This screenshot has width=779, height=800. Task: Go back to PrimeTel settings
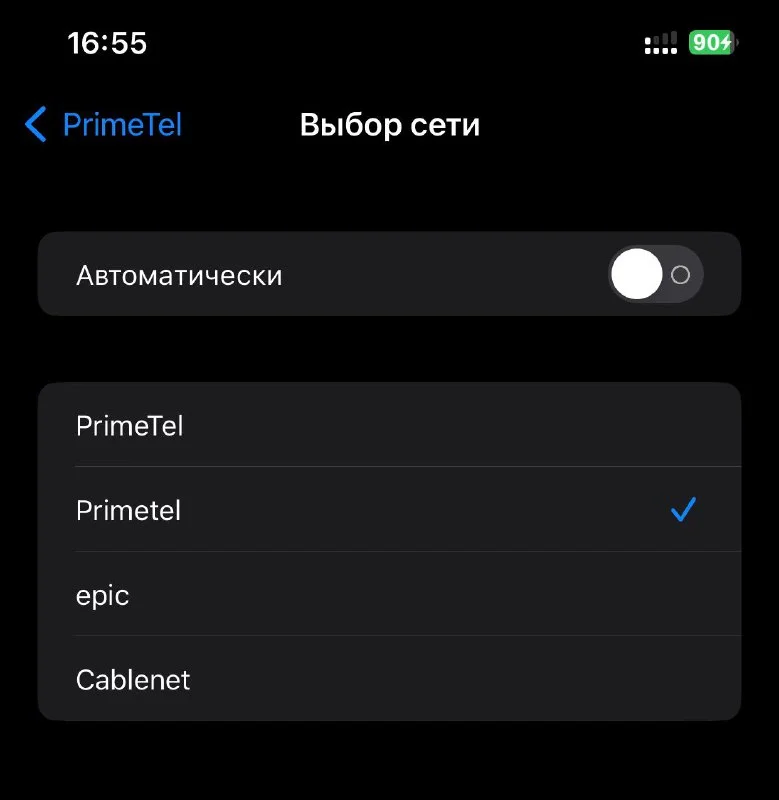[104, 125]
